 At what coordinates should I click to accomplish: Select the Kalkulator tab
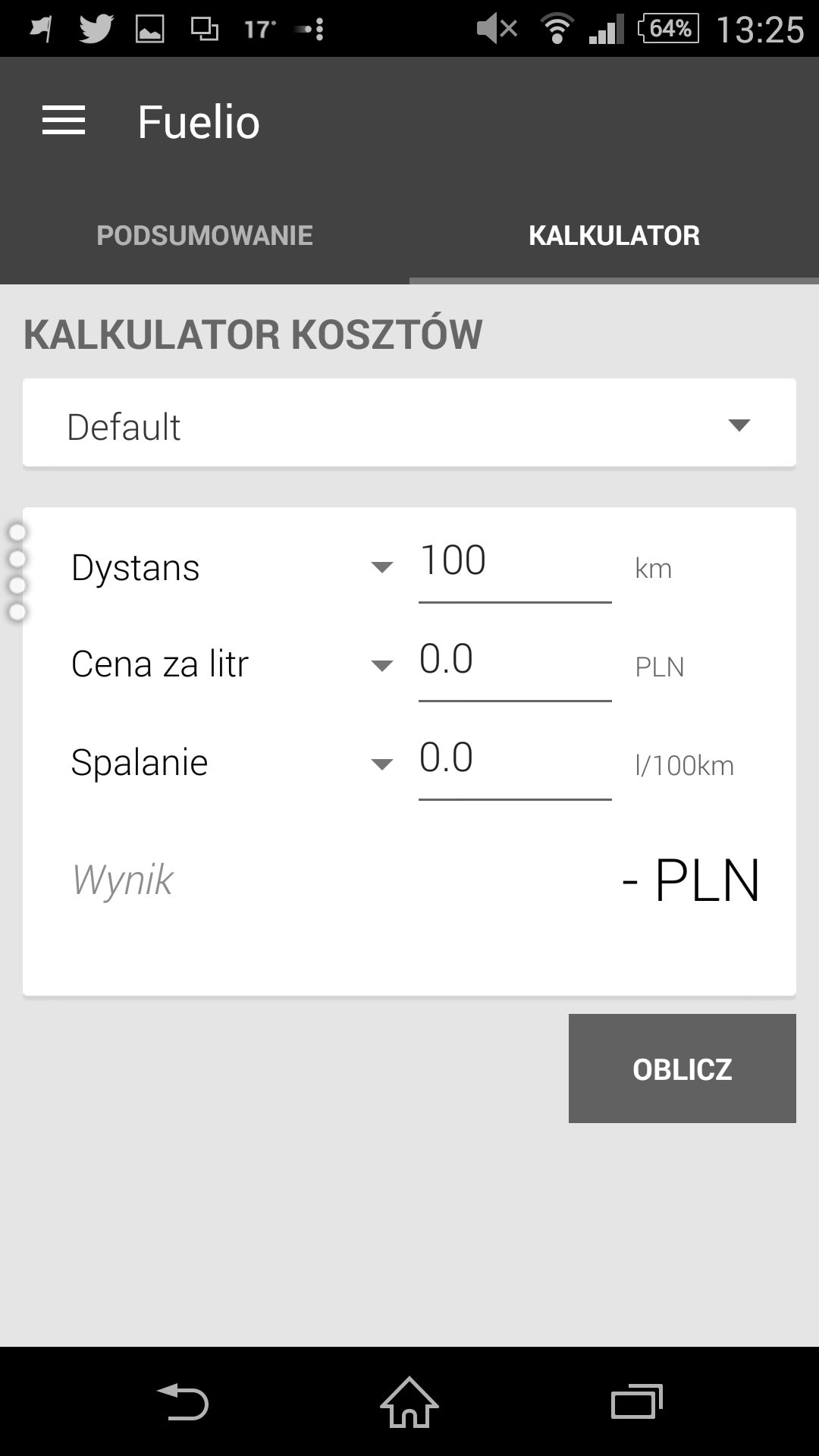pos(614,235)
